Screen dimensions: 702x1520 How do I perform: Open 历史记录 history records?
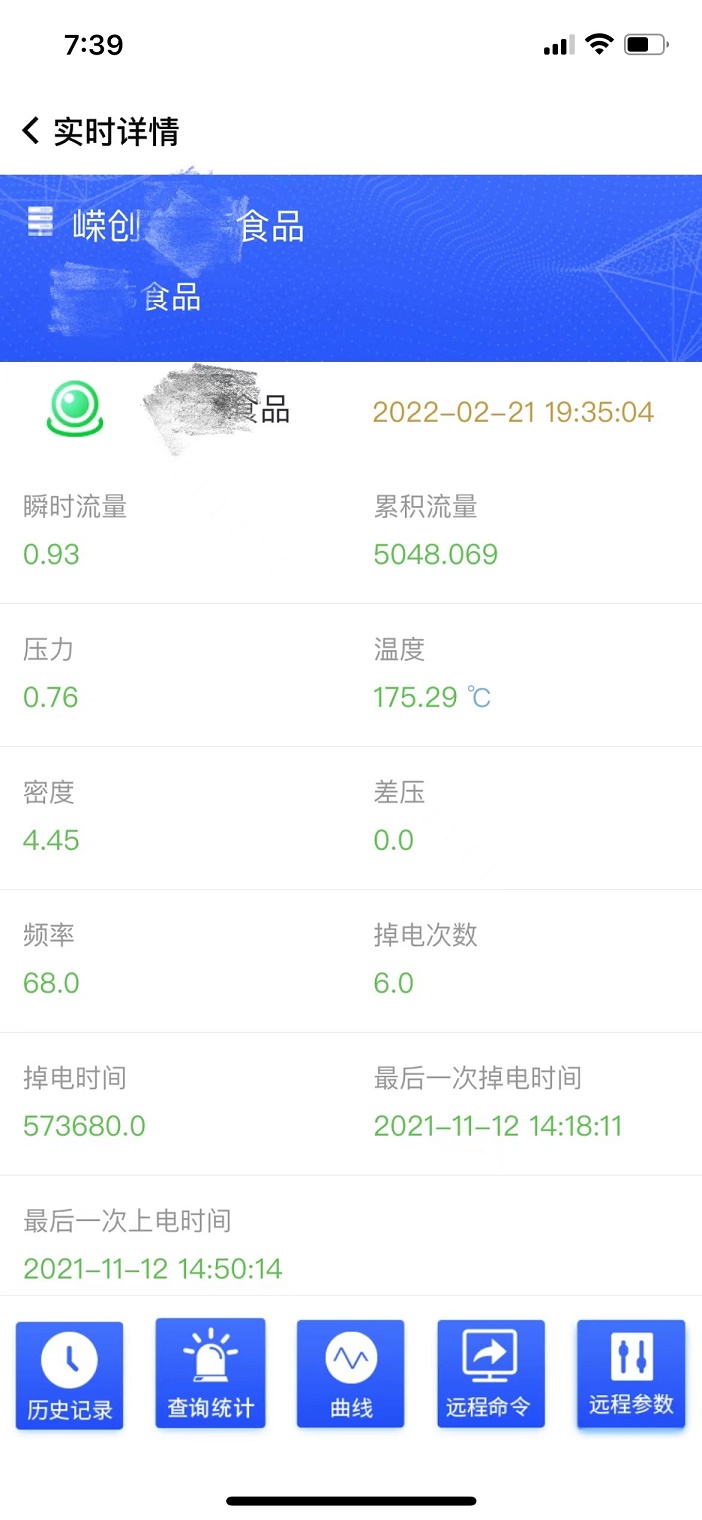(69, 1375)
